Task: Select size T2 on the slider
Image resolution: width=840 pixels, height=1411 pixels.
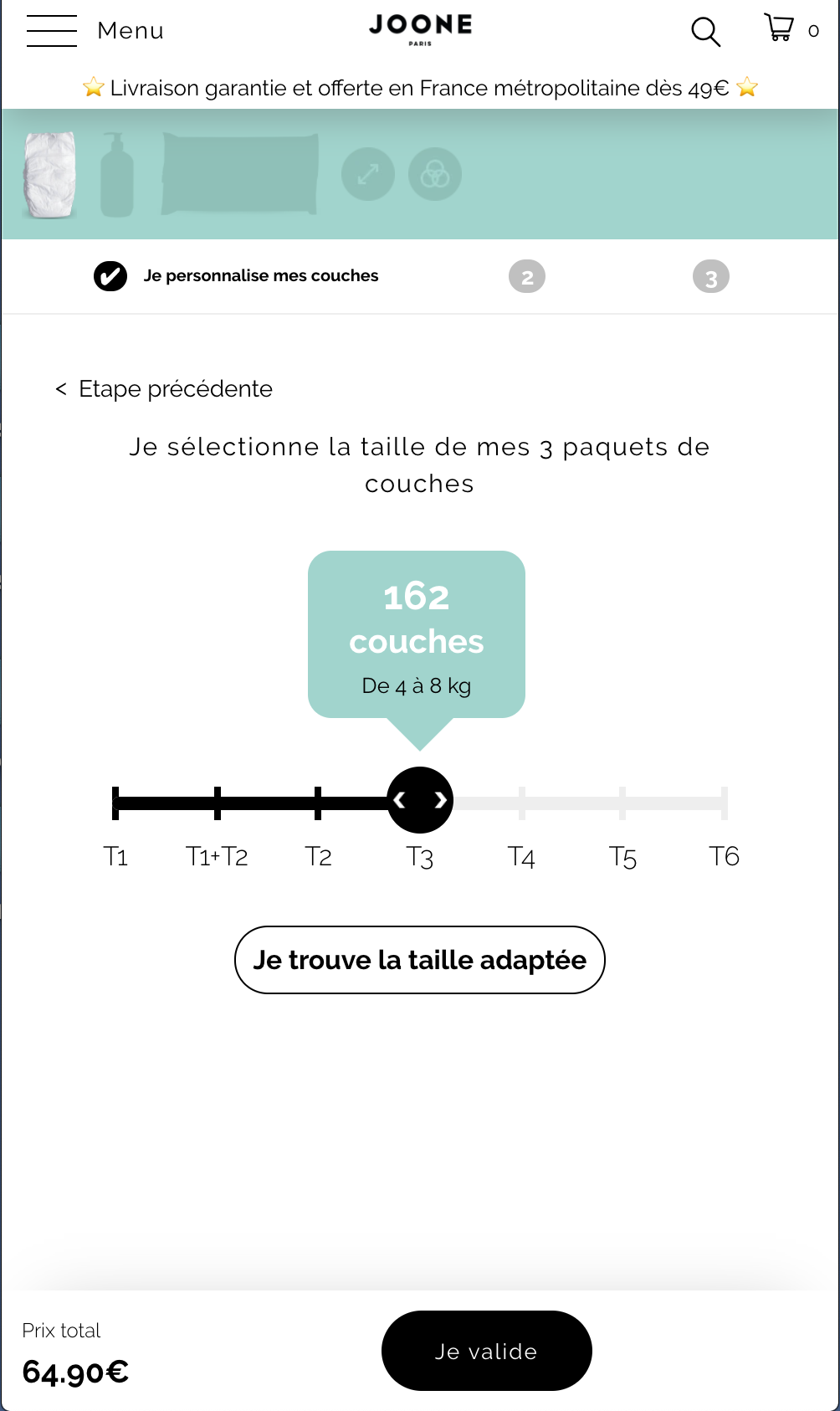Action: [x=318, y=856]
